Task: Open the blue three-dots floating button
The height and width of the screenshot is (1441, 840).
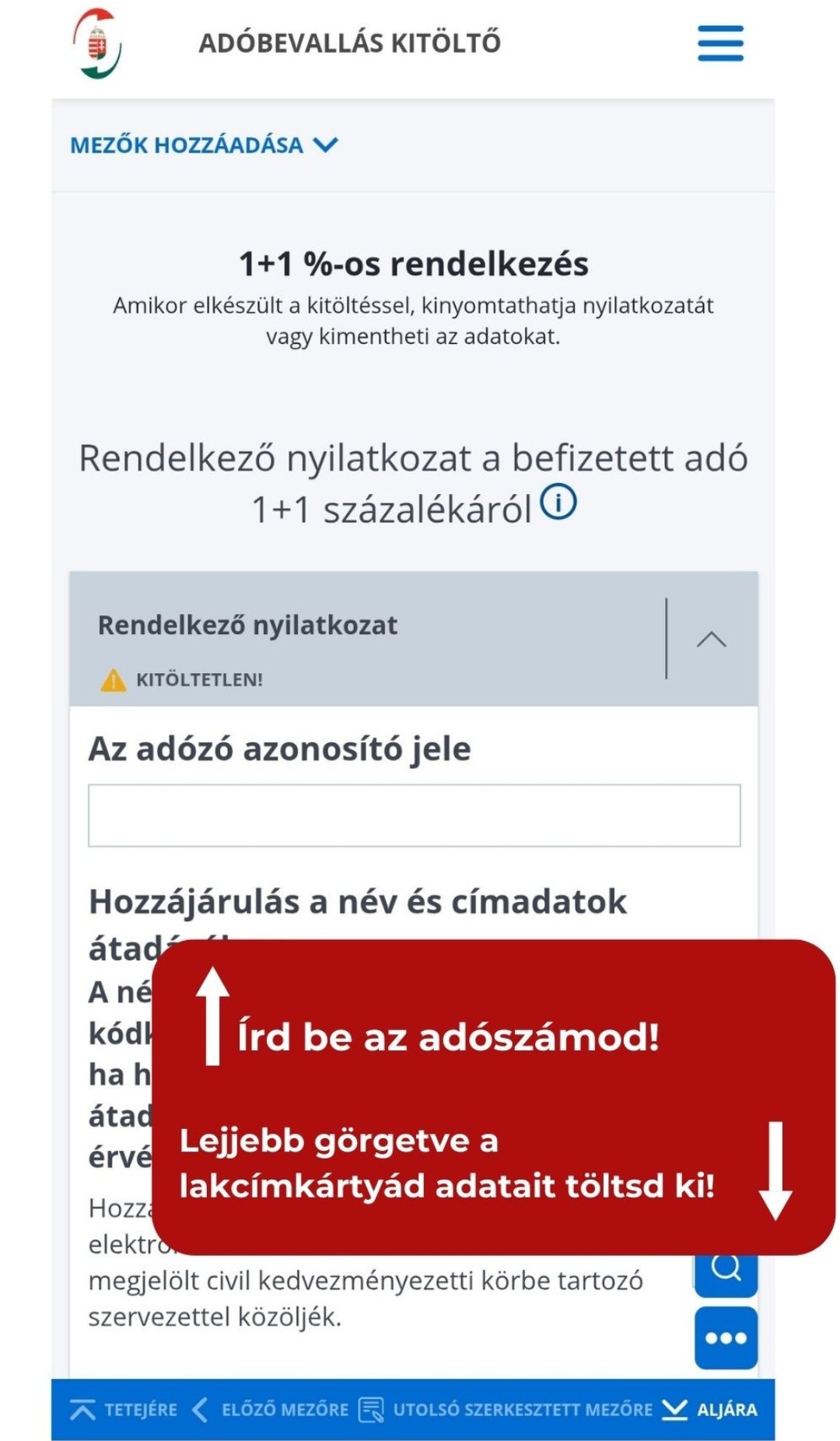Action: 726,1338
